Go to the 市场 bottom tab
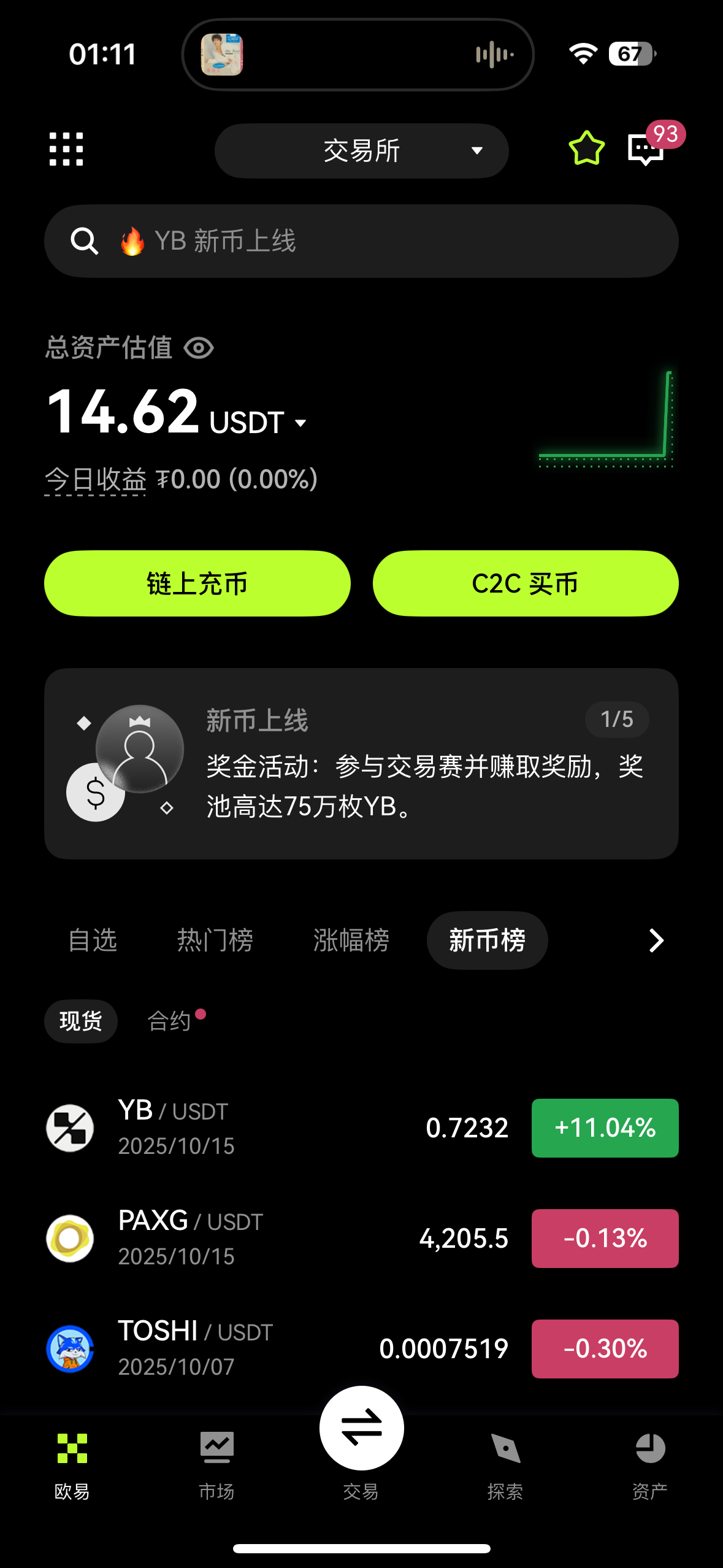723x1568 pixels. [216, 1464]
